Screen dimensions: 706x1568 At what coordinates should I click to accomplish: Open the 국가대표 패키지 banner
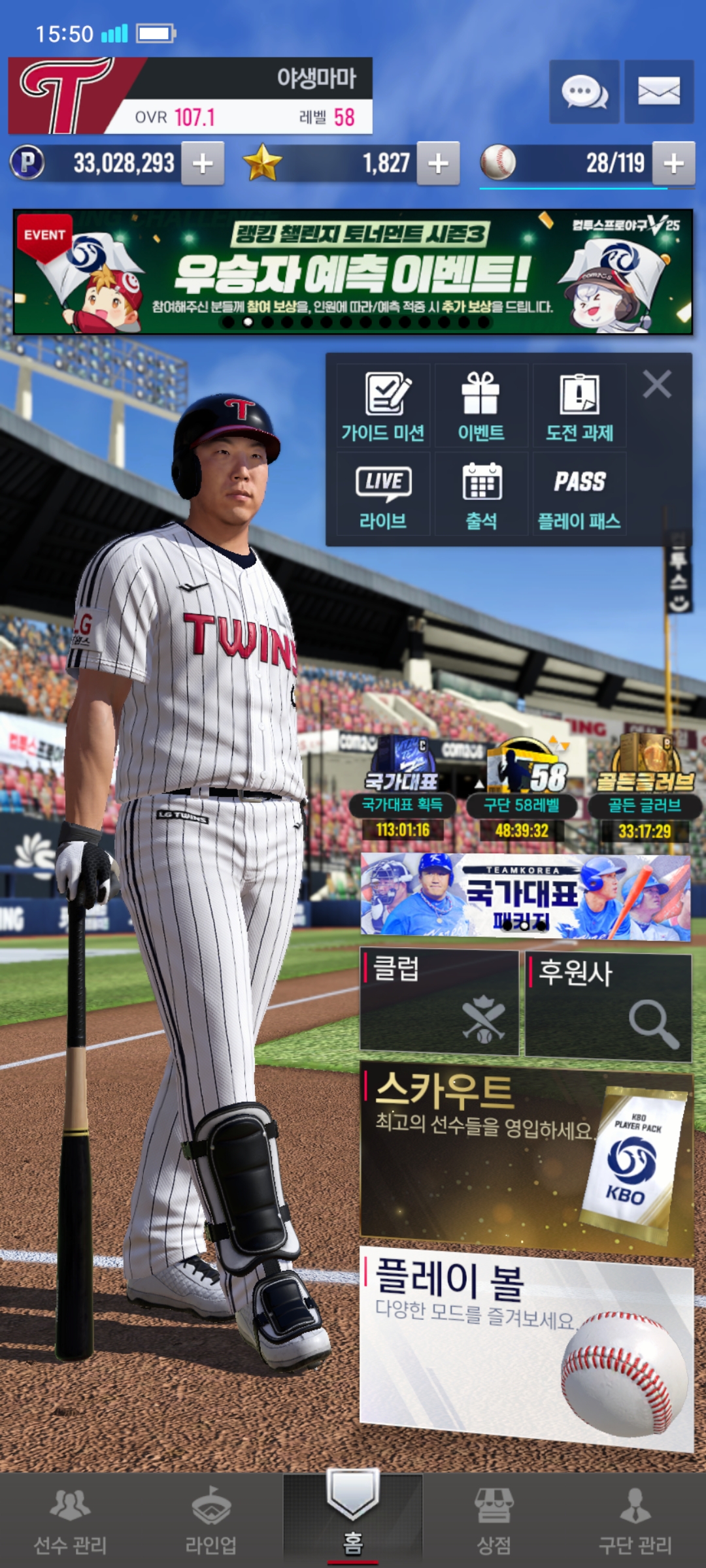pos(526,896)
